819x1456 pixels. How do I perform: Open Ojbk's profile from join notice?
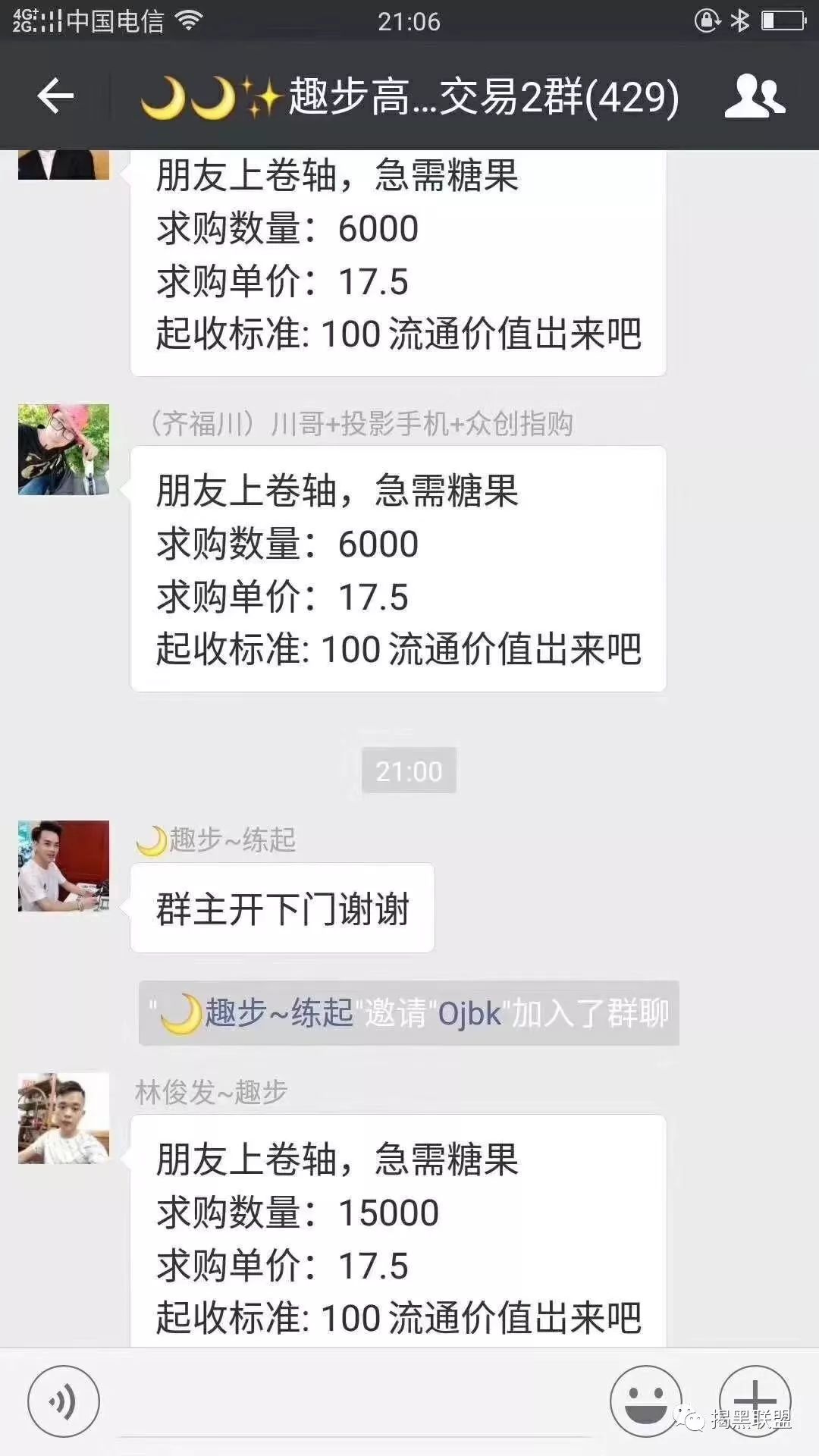[x=469, y=1014]
